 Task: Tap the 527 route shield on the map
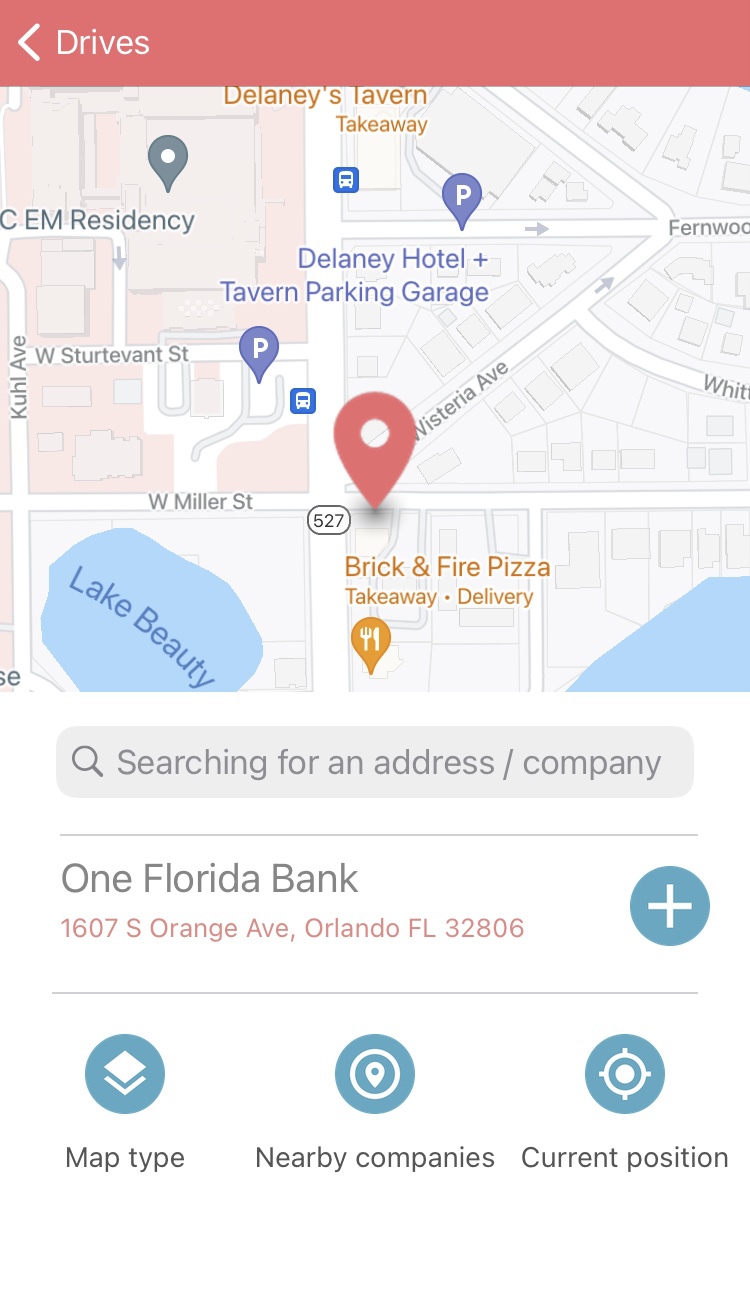coord(328,520)
